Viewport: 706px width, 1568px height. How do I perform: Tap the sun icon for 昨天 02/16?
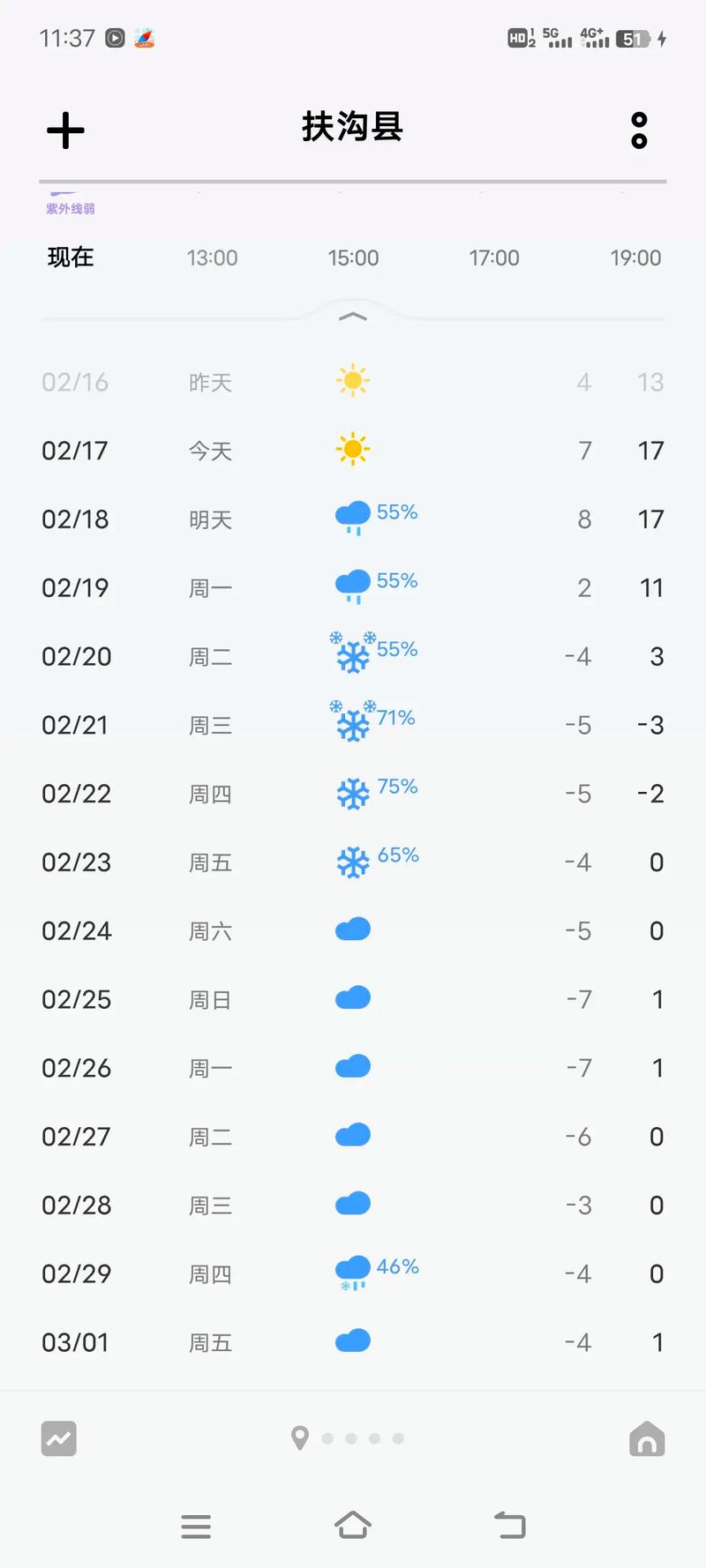tap(353, 381)
